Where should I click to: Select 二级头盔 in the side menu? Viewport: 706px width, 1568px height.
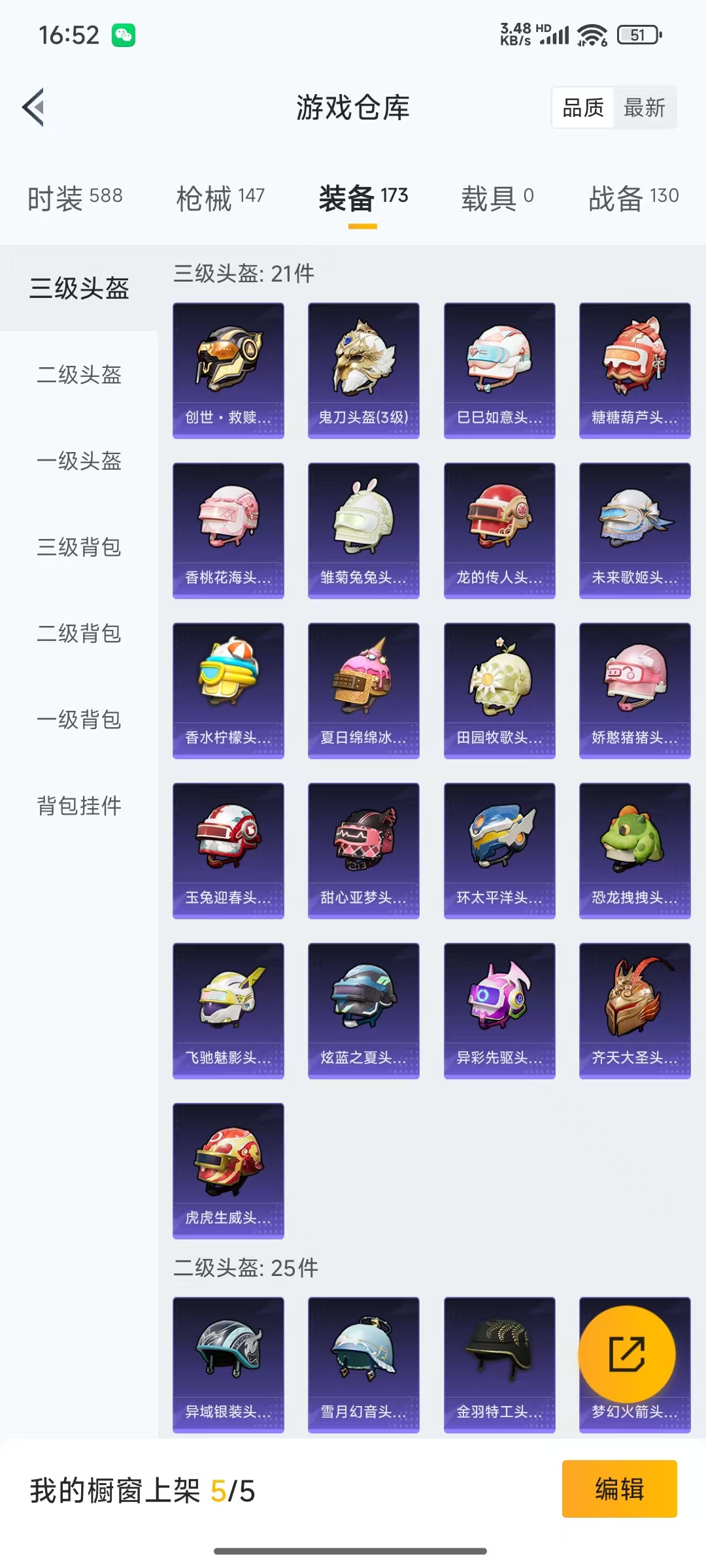click(x=79, y=375)
